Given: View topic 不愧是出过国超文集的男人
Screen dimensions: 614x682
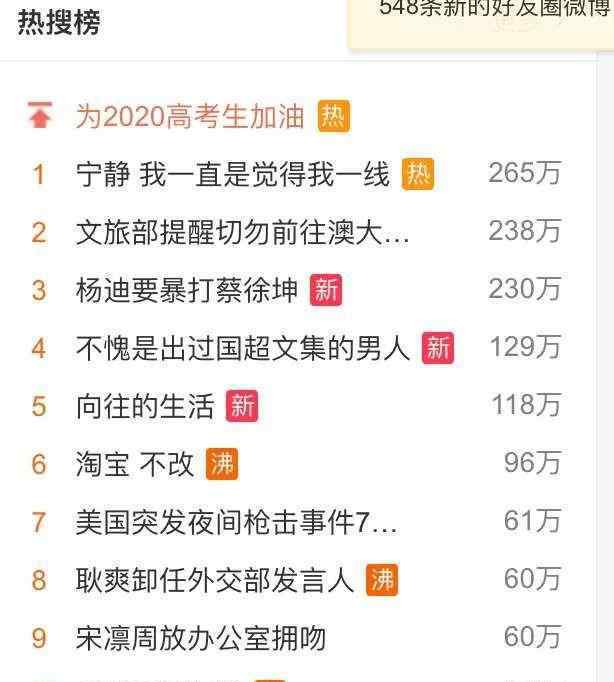Looking at the screenshot, I should pos(243,348).
